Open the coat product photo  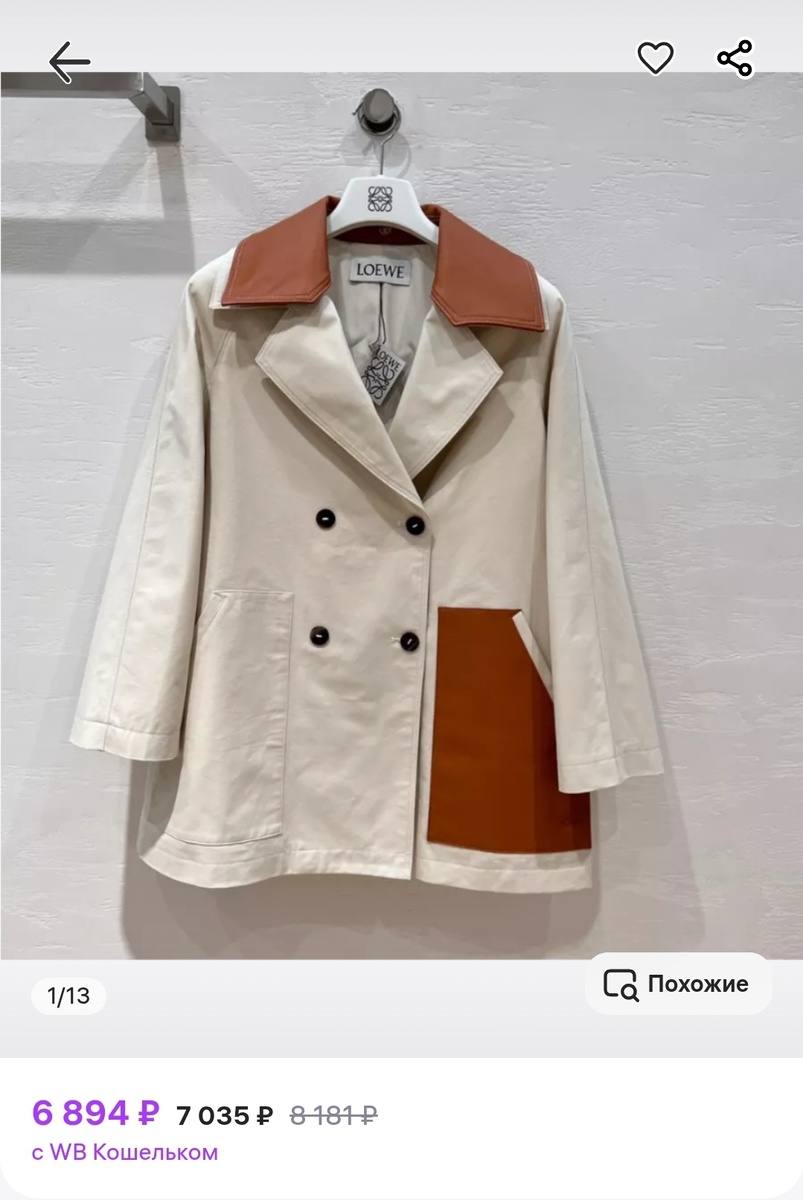coord(401,515)
